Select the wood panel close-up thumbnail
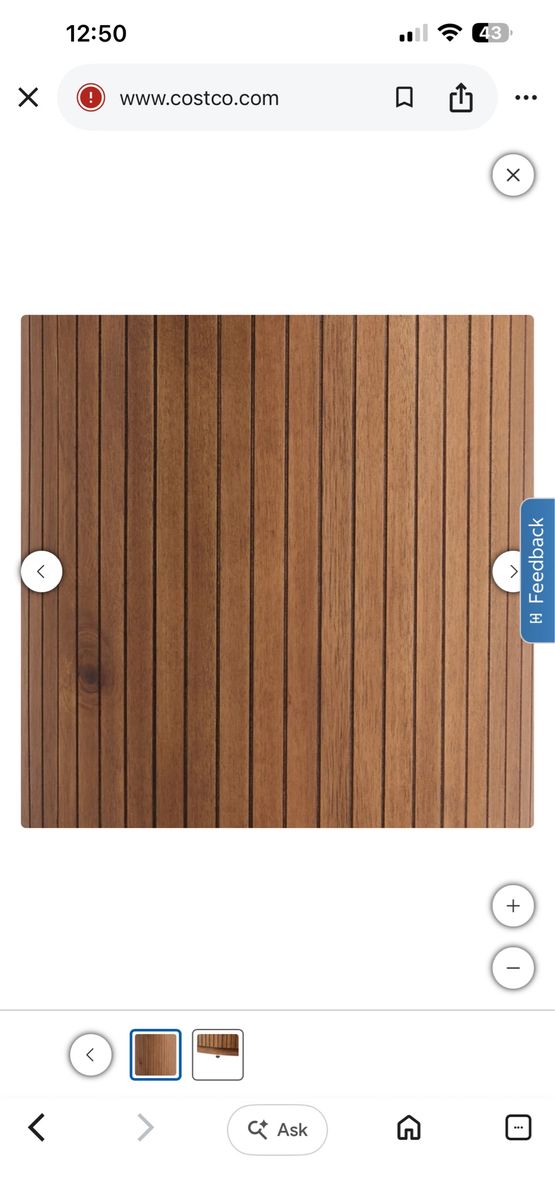 tap(156, 1054)
